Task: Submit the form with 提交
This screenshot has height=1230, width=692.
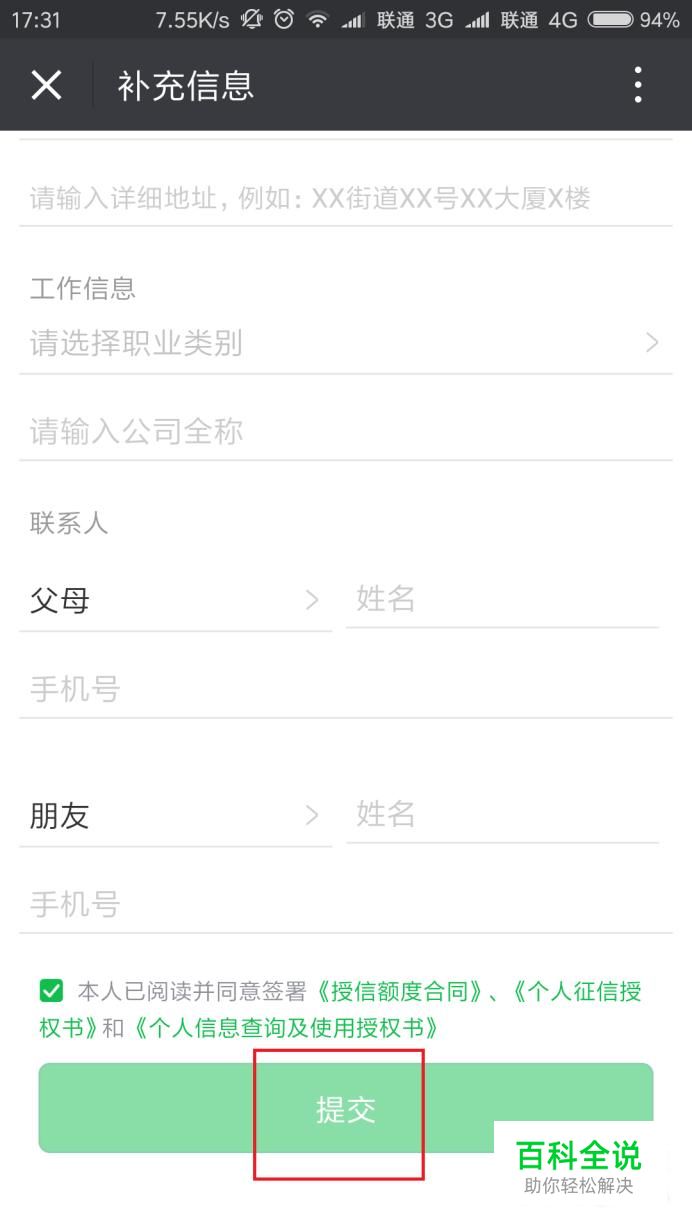Action: [345, 1108]
